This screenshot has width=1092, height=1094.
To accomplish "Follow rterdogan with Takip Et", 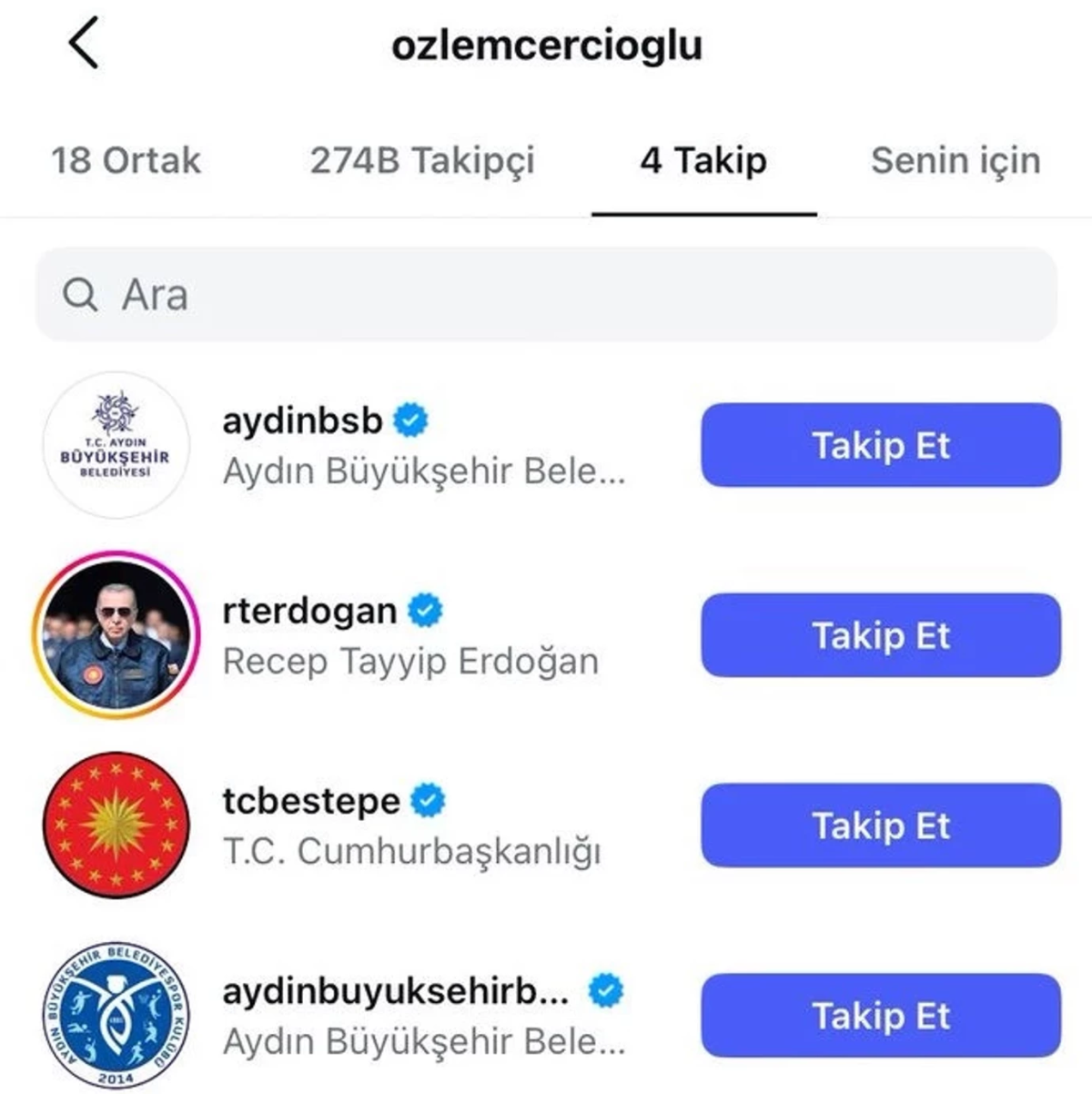I will (x=880, y=635).
